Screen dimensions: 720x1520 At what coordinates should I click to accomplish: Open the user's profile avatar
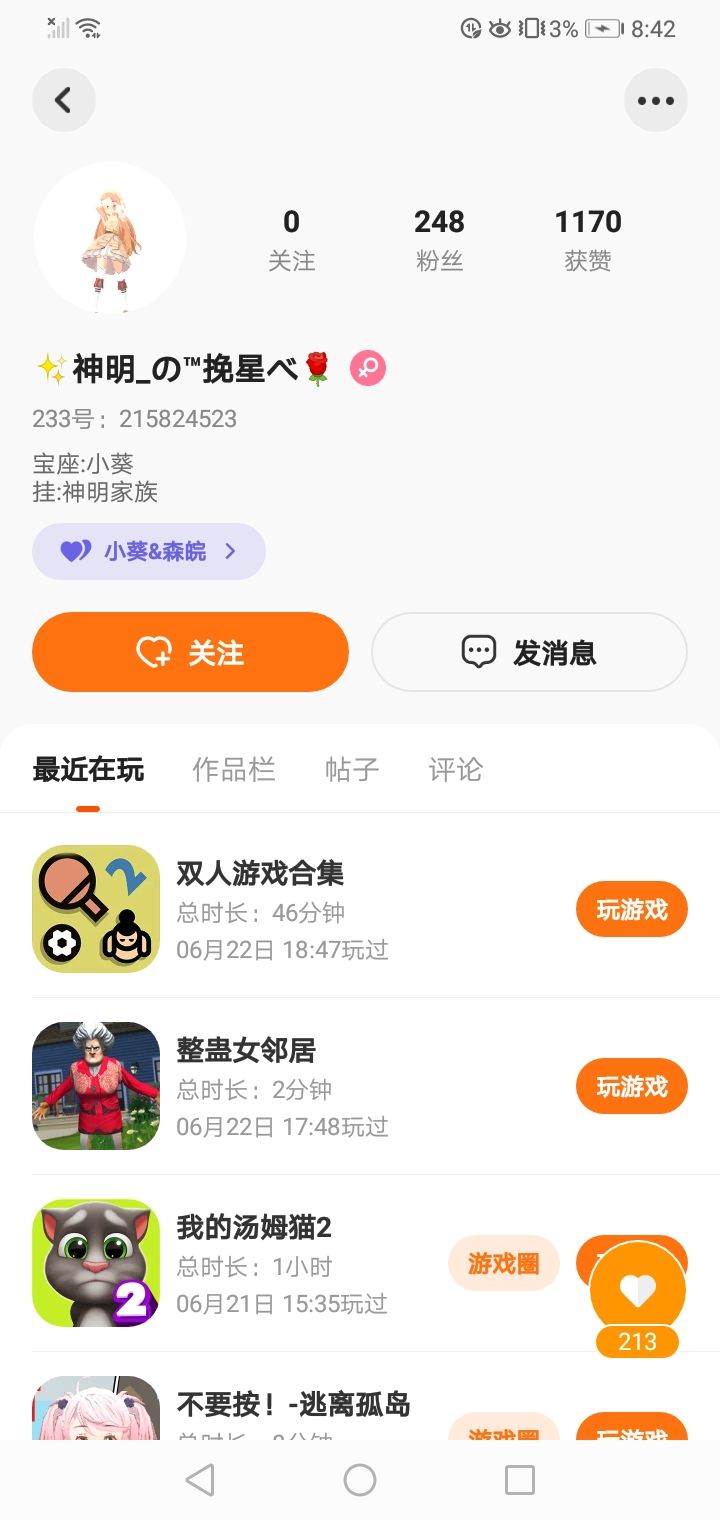click(x=110, y=238)
